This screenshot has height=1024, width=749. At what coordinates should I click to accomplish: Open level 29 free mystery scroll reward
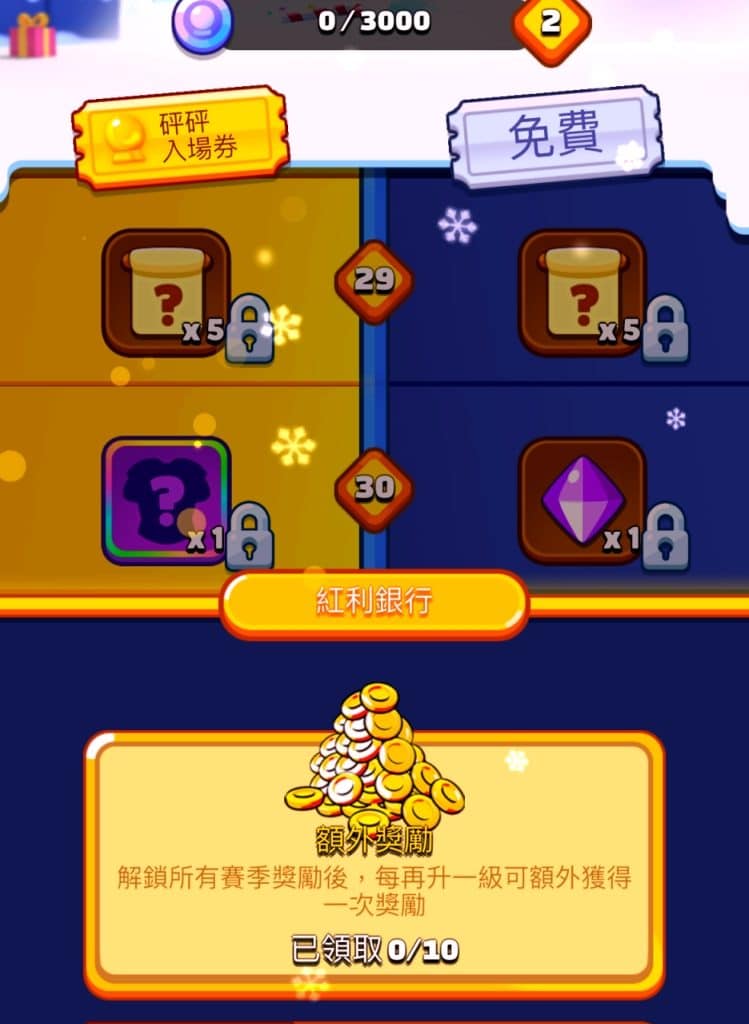[x=582, y=293]
